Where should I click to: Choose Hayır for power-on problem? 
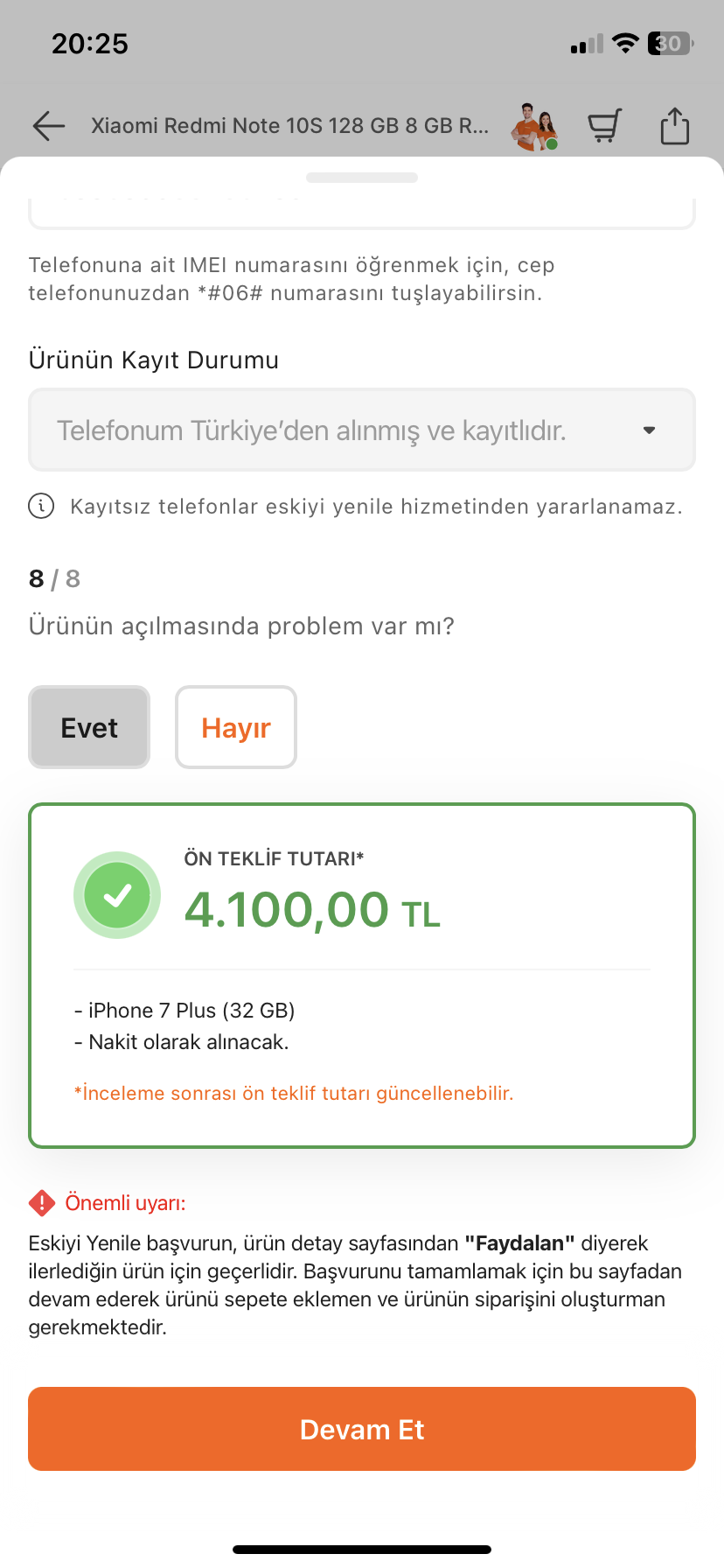[x=236, y=727]
